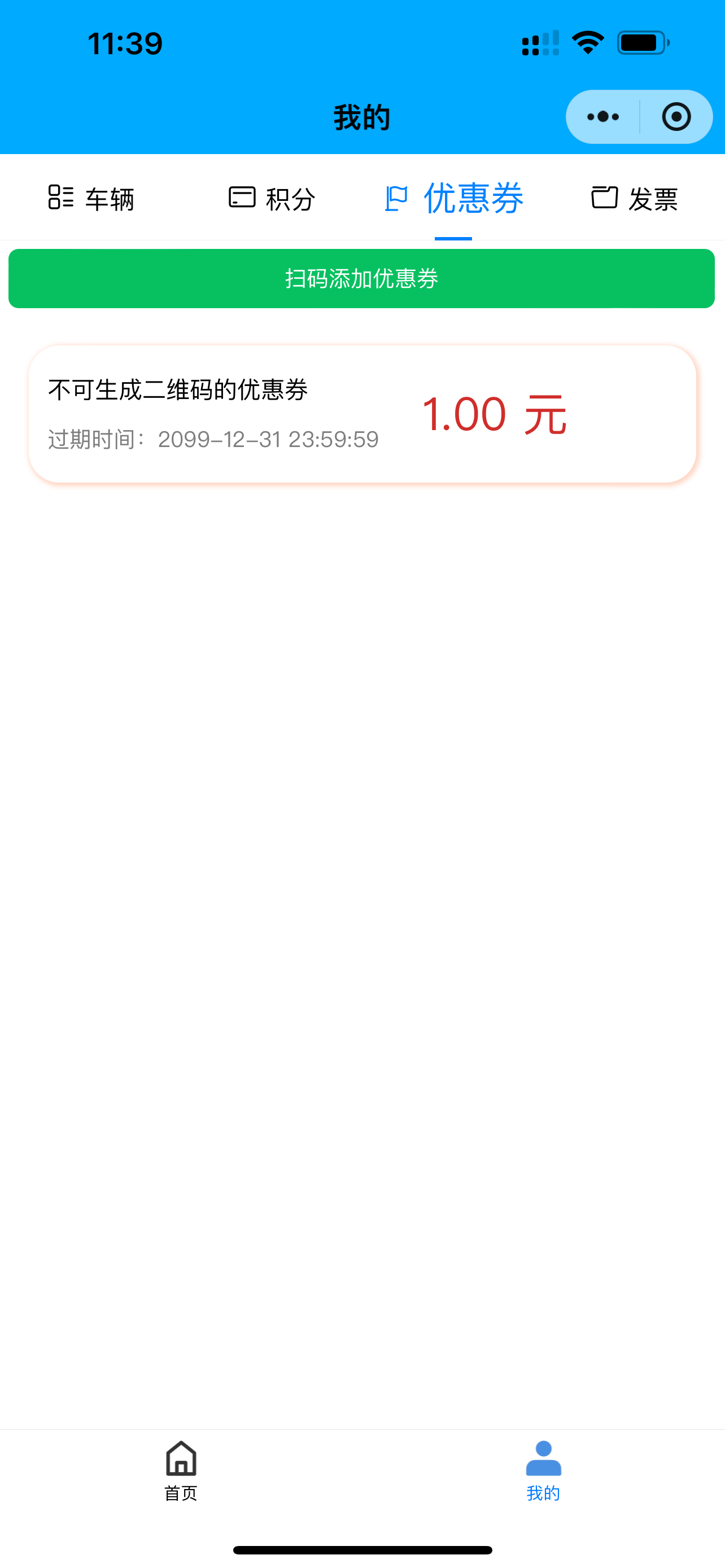Open the 发票 tab
Screen dimensions: 725x1568
[634, 199]
